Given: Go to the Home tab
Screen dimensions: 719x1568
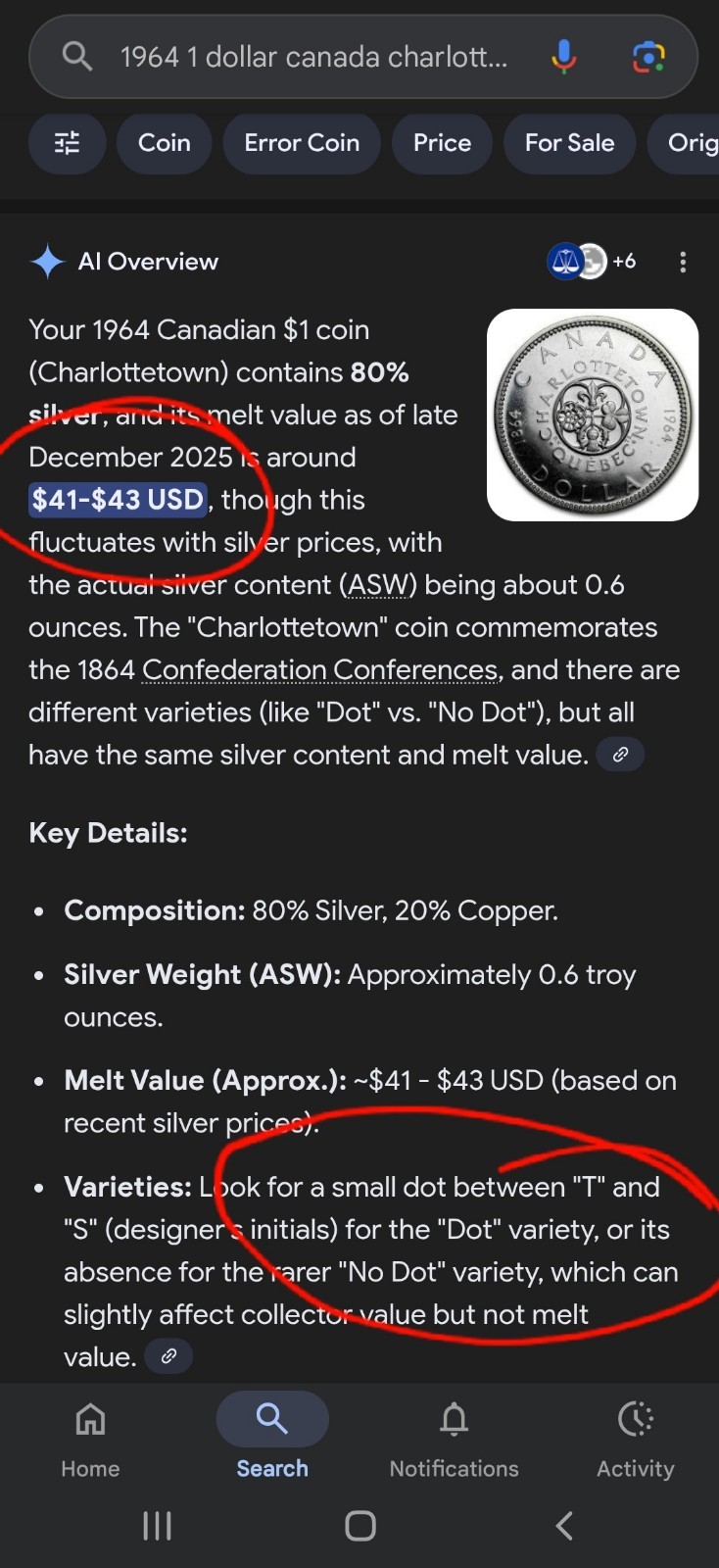Looking at the screenshot, I should (90, 1439).
